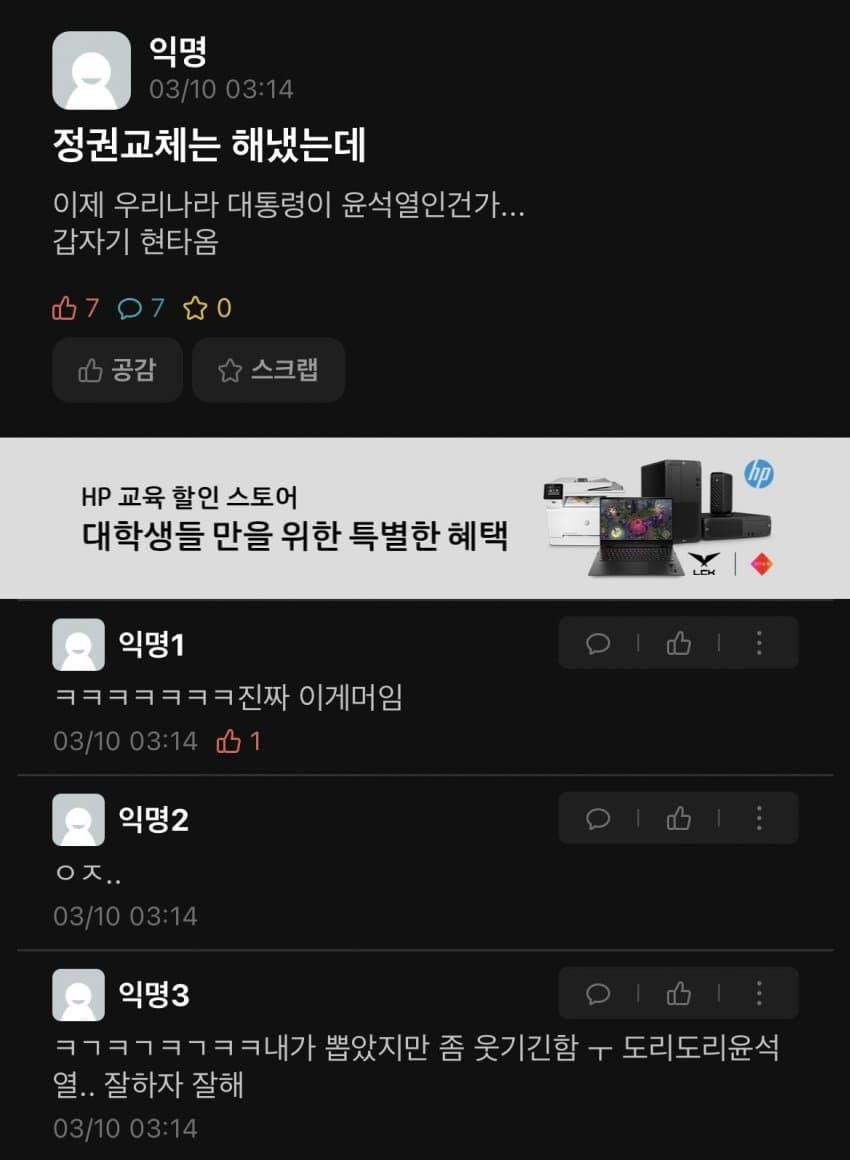Open more options on 익명2's comment
850x1160 pixels.
click(x=759, y=819)
